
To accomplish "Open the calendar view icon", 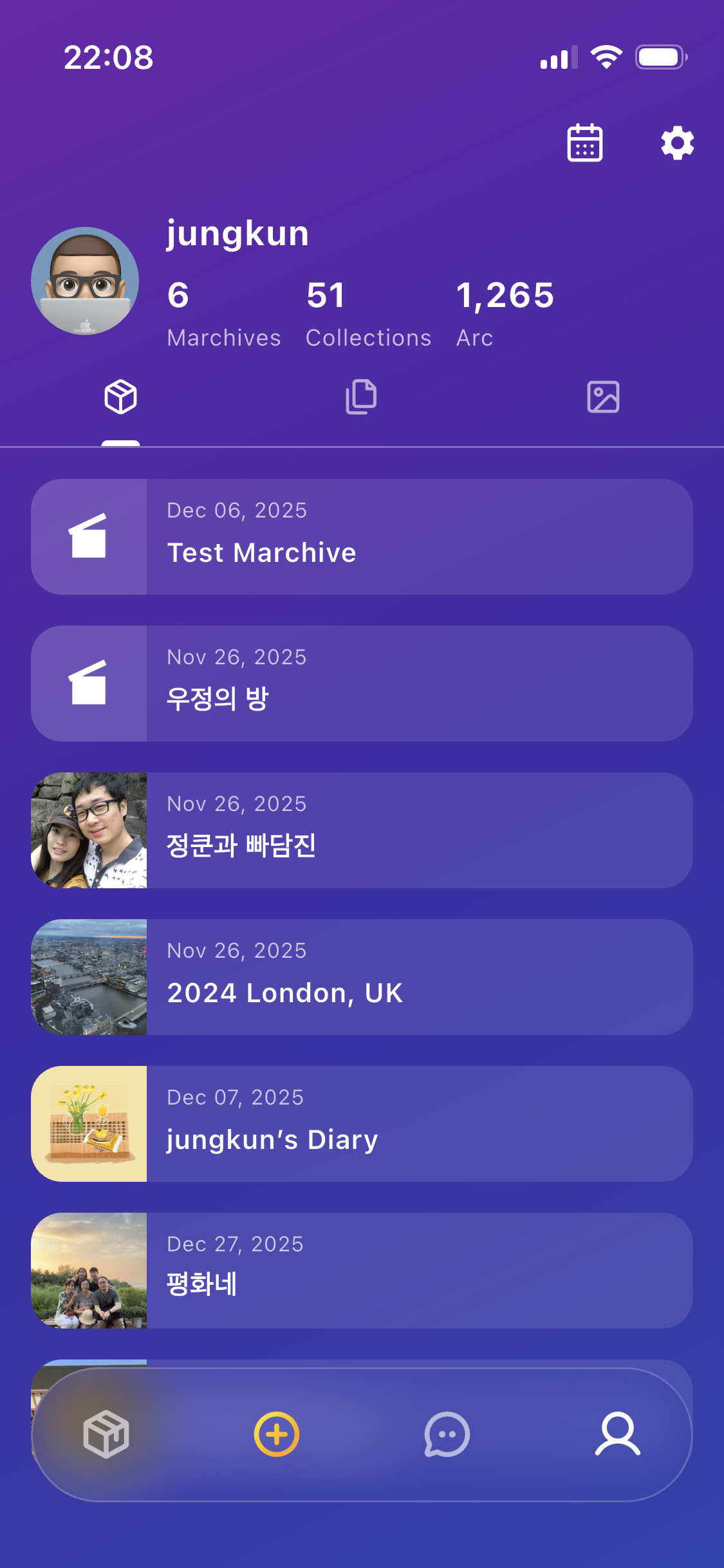I will click(584, 142).
